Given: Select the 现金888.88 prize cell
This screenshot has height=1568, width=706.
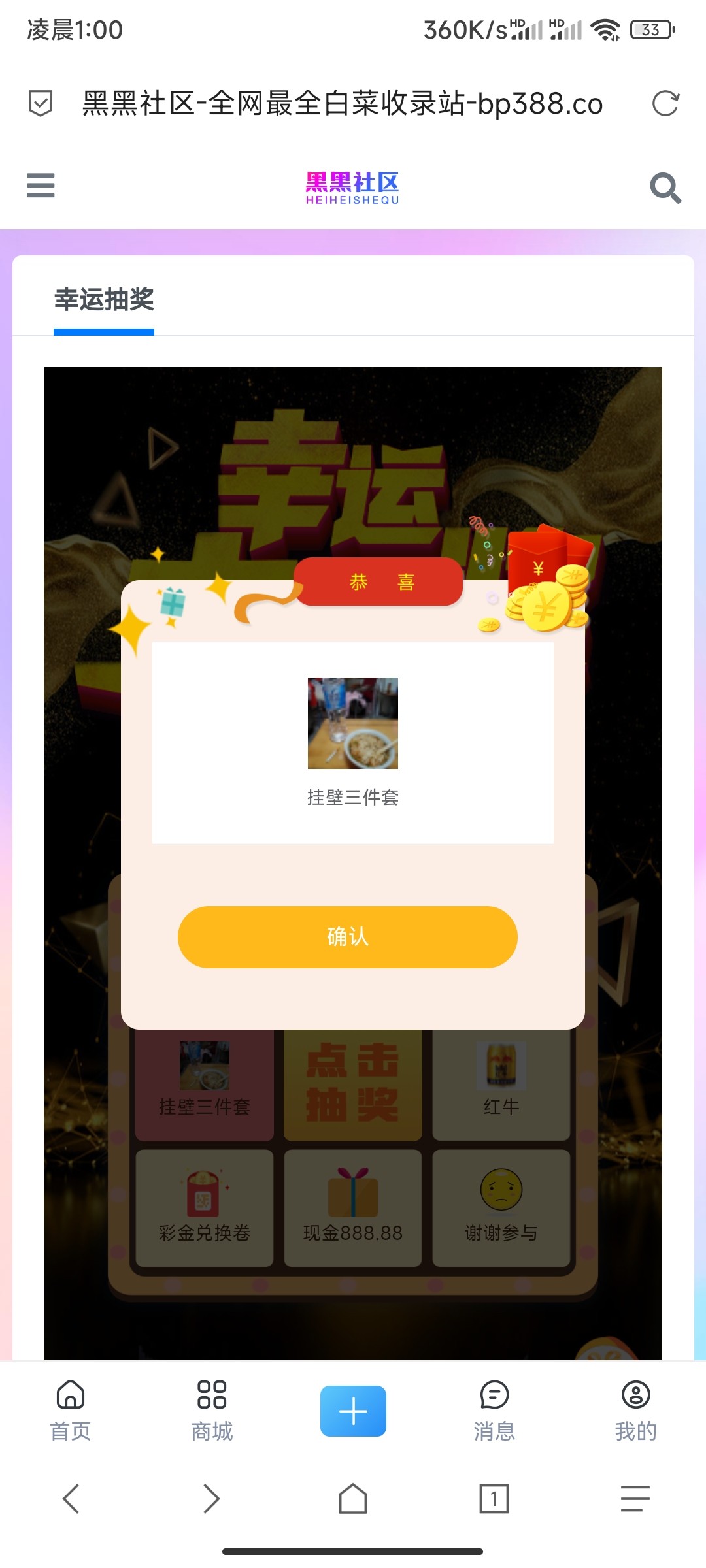Looking at the screenshot, I should pyautogui.click(x=352, y=1205).
